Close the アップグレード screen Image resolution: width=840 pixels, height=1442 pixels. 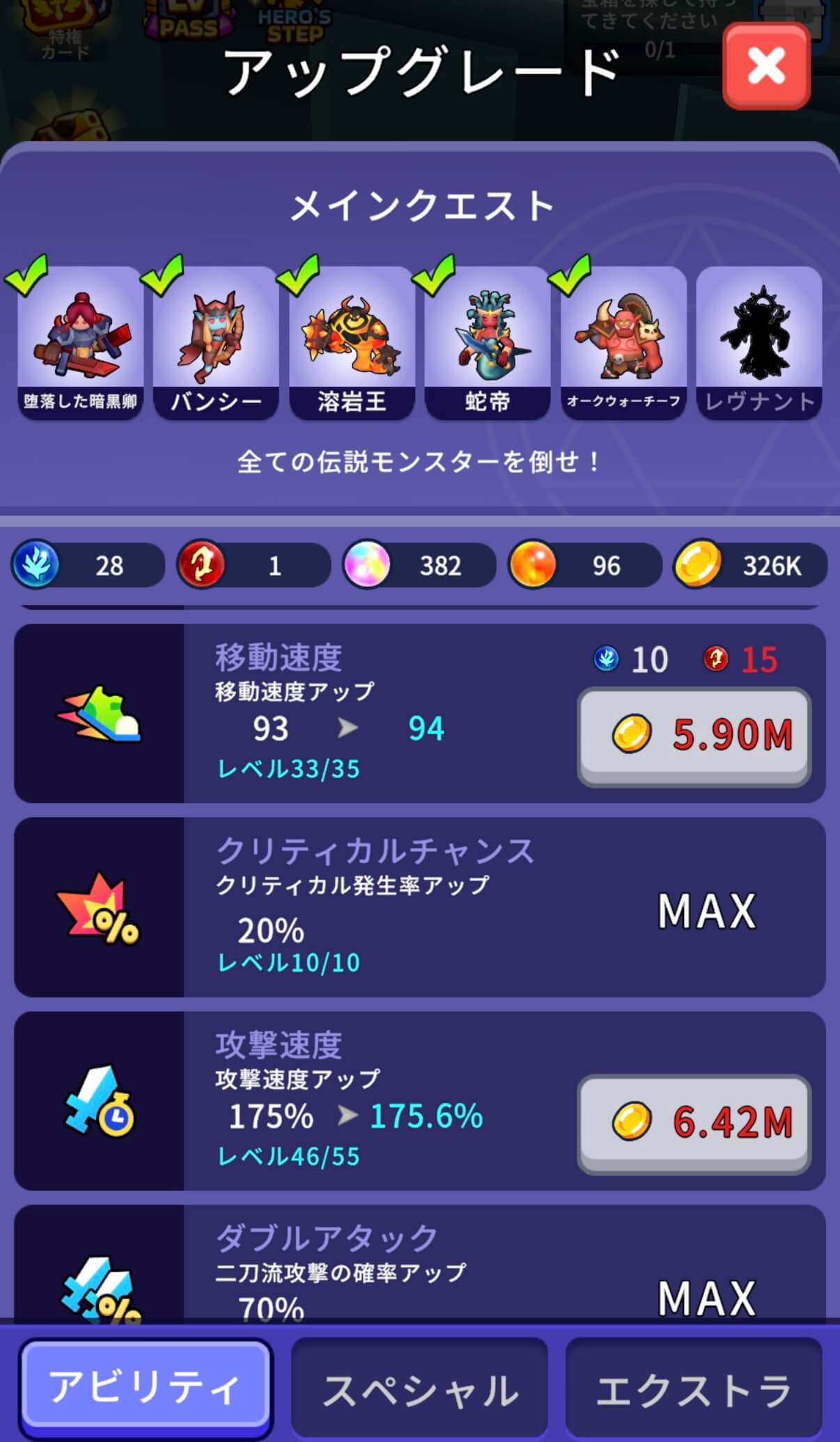766,66
